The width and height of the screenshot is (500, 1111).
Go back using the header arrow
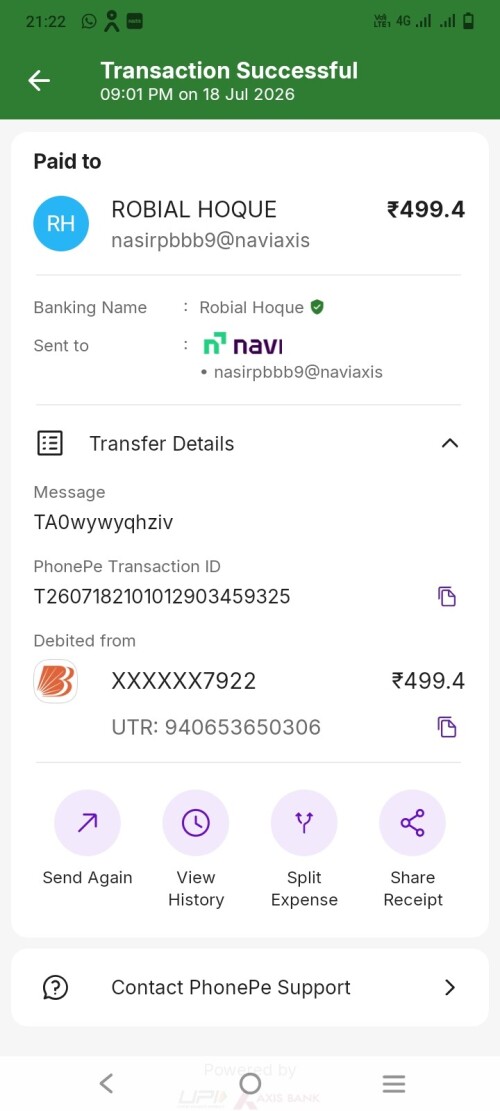(39, 81)
